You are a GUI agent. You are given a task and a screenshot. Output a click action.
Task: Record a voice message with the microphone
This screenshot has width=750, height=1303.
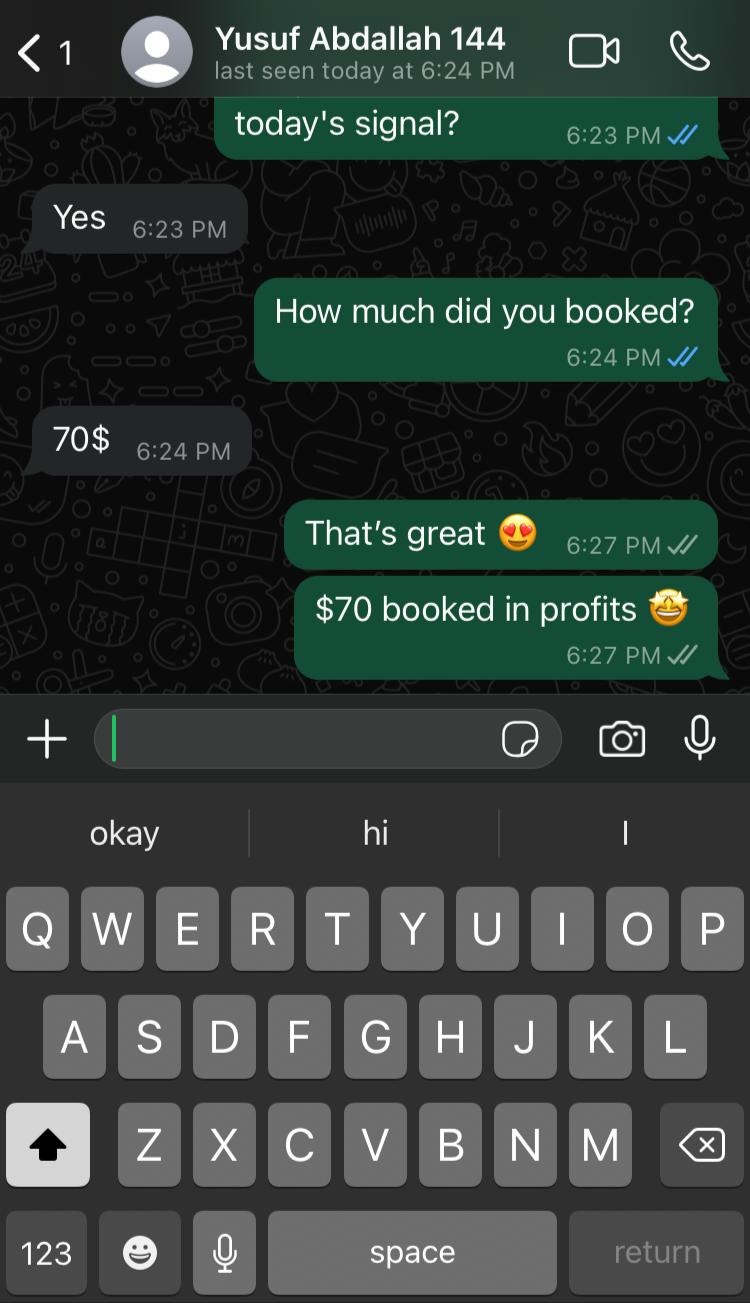700,738
